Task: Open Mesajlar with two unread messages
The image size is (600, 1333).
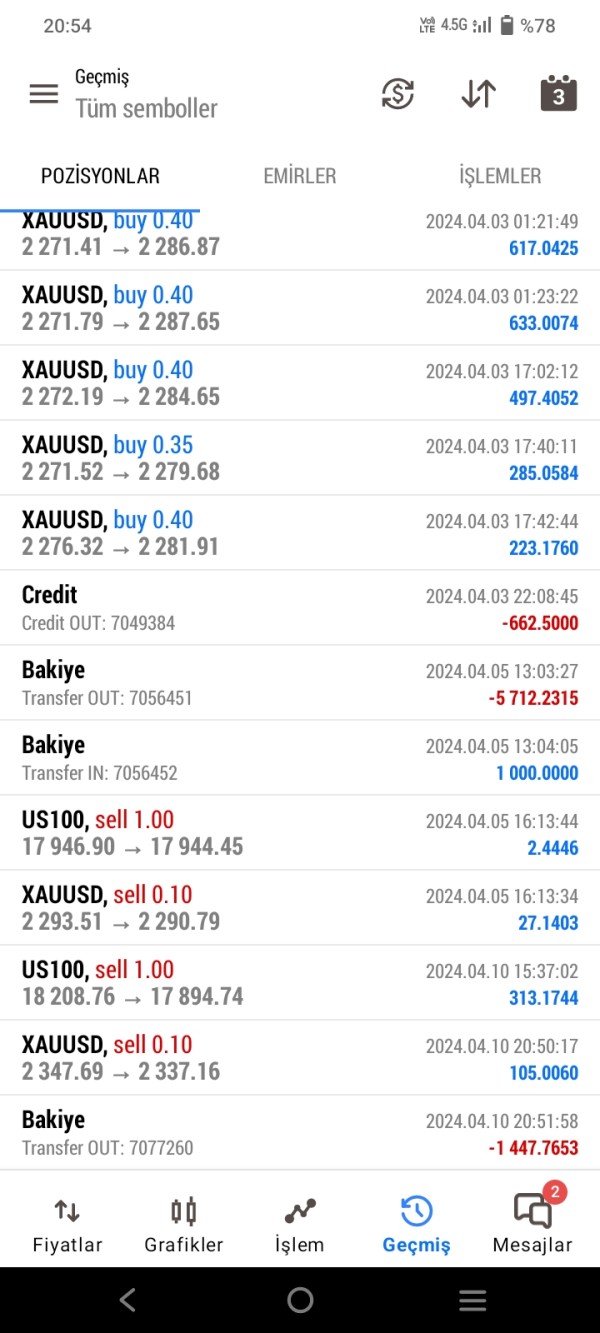Action: coord(533,1220)
